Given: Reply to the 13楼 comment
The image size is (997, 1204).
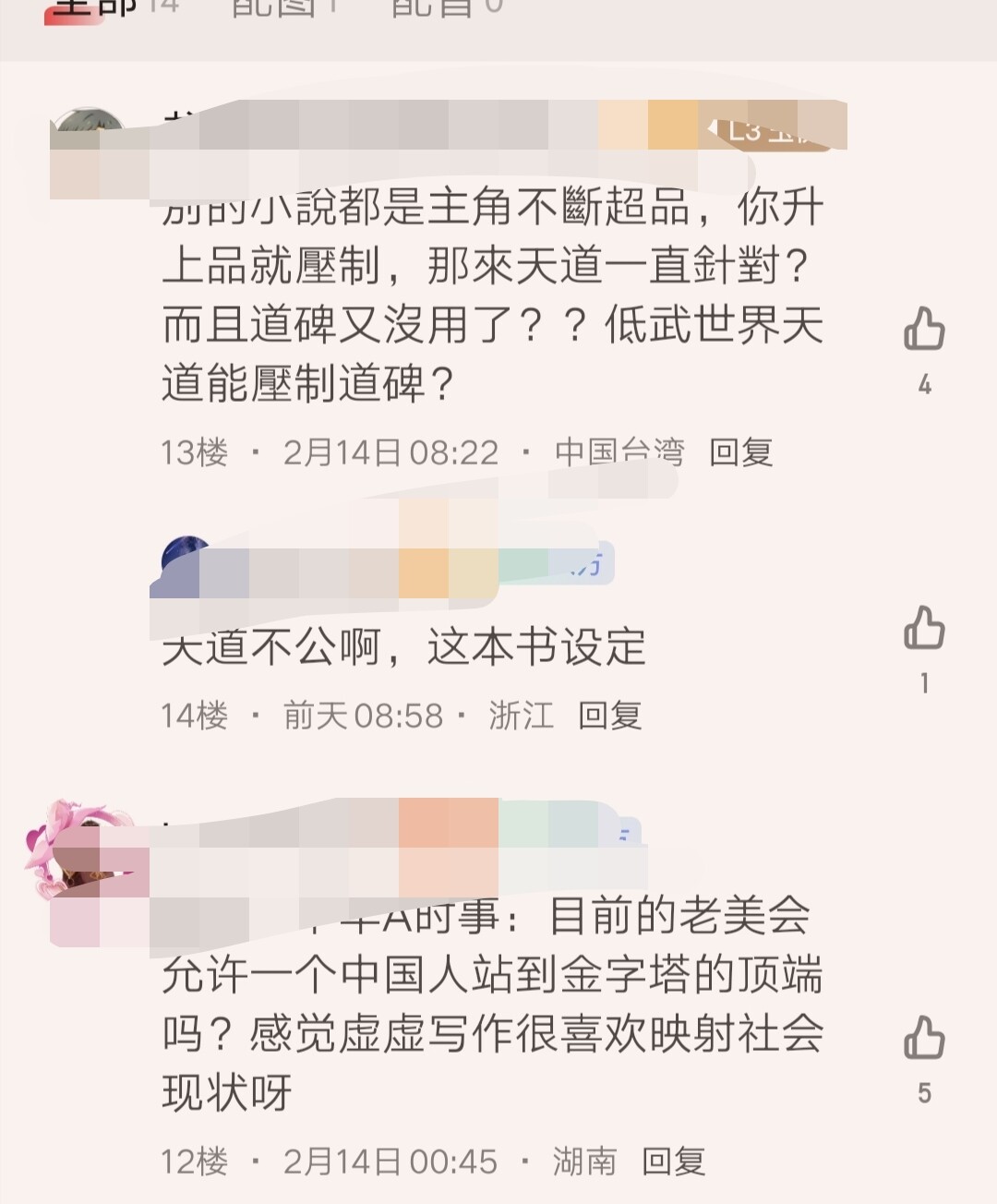Looking at the screenshot, I should pyautogui.click(x=740, y=452).
